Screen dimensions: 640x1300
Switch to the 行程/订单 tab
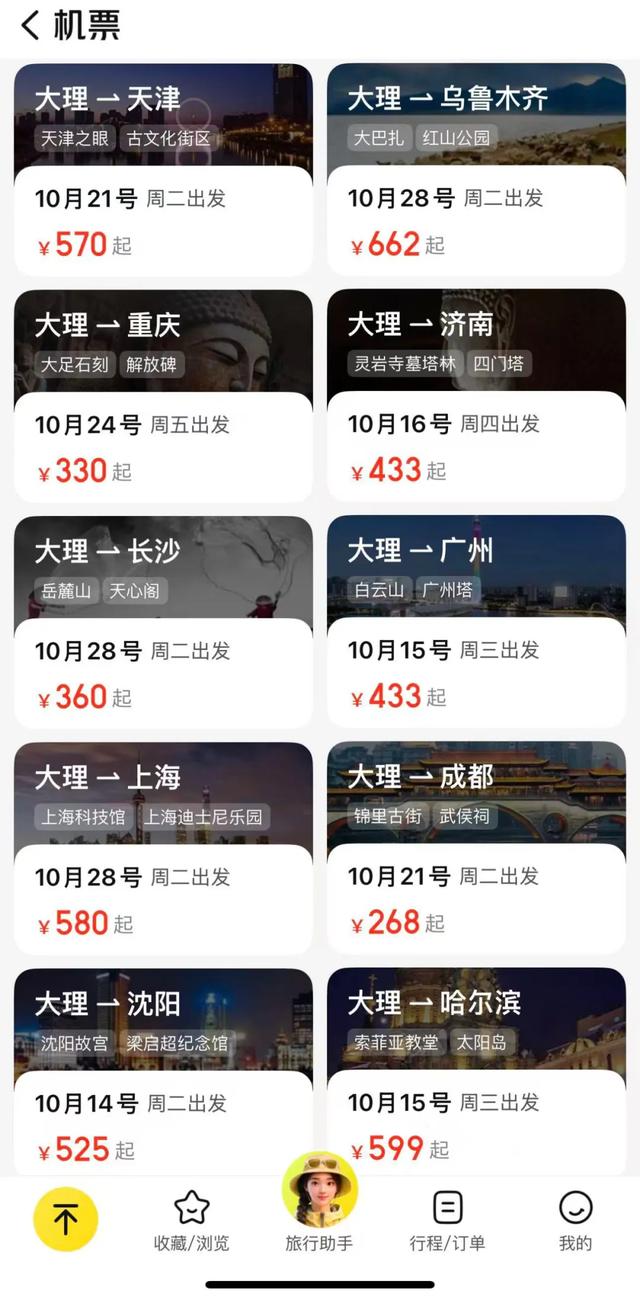447,1222
